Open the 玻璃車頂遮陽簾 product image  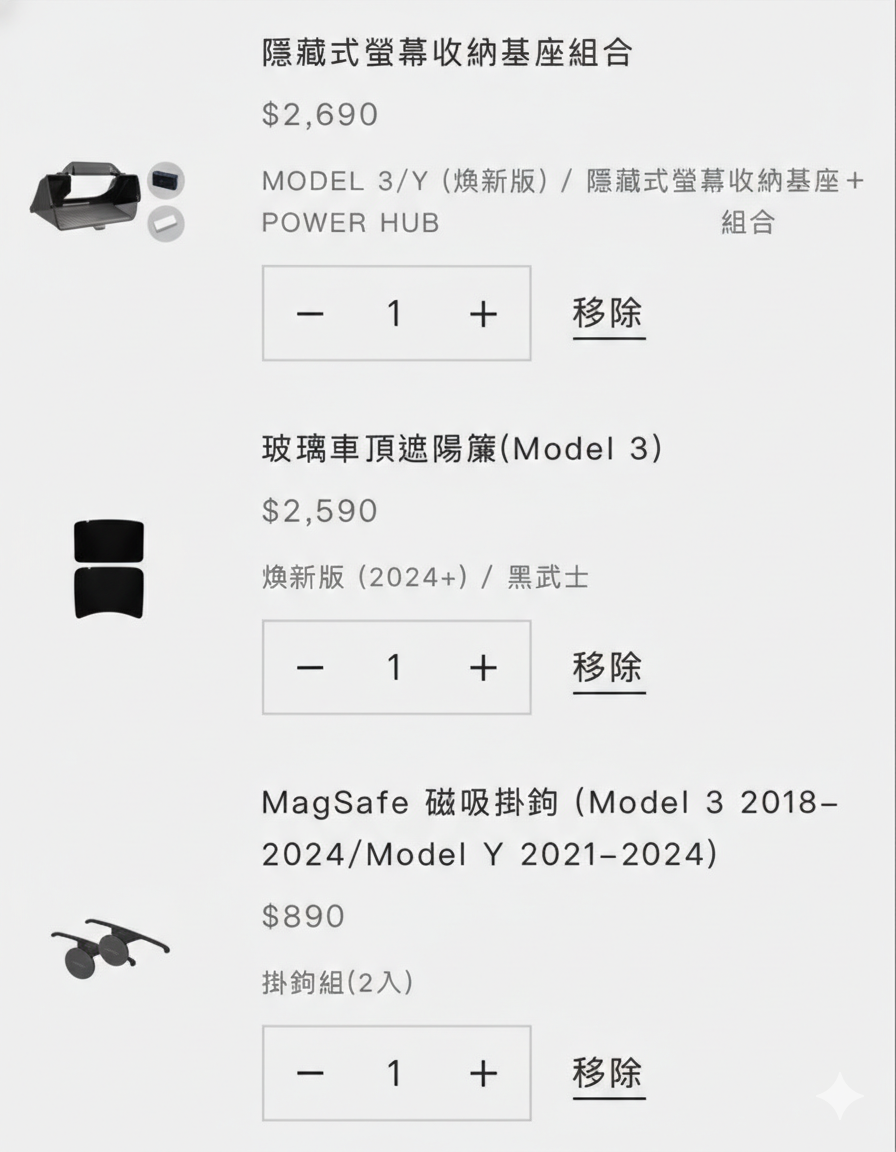(x=109, y=568)
